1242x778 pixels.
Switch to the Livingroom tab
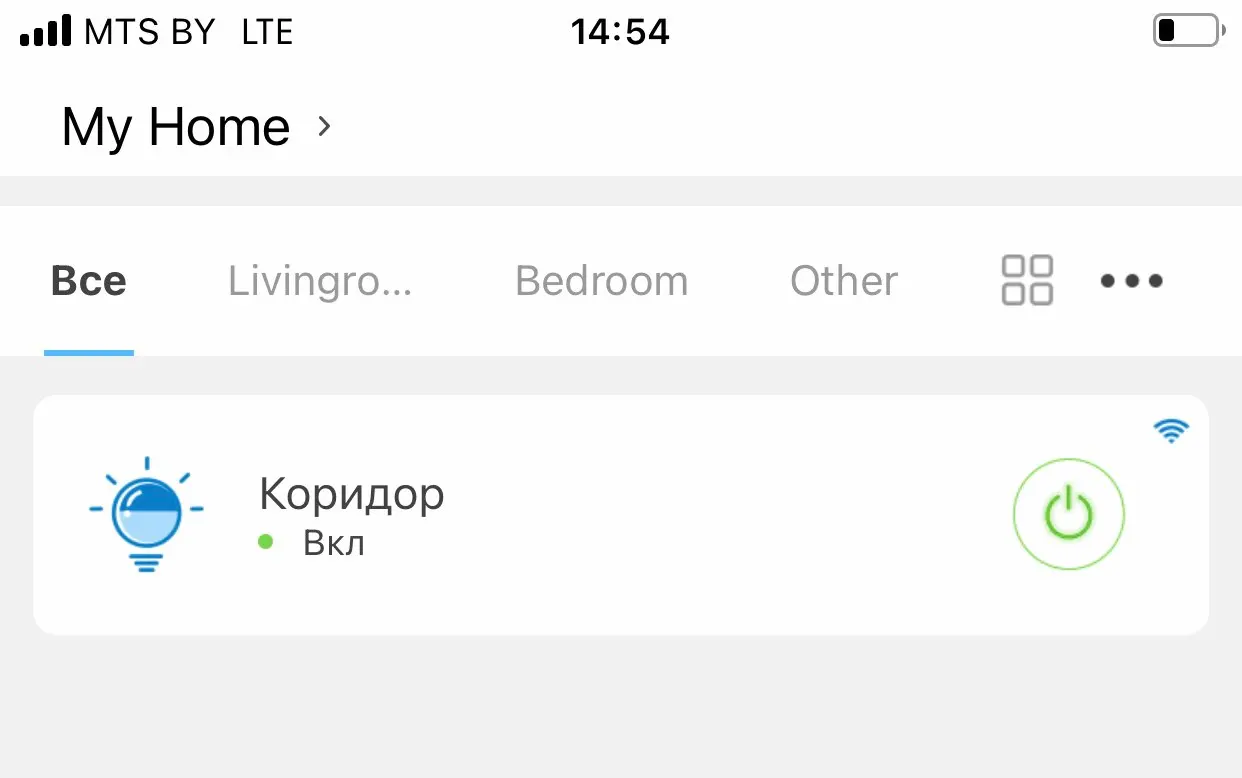(x=320, y=281)
